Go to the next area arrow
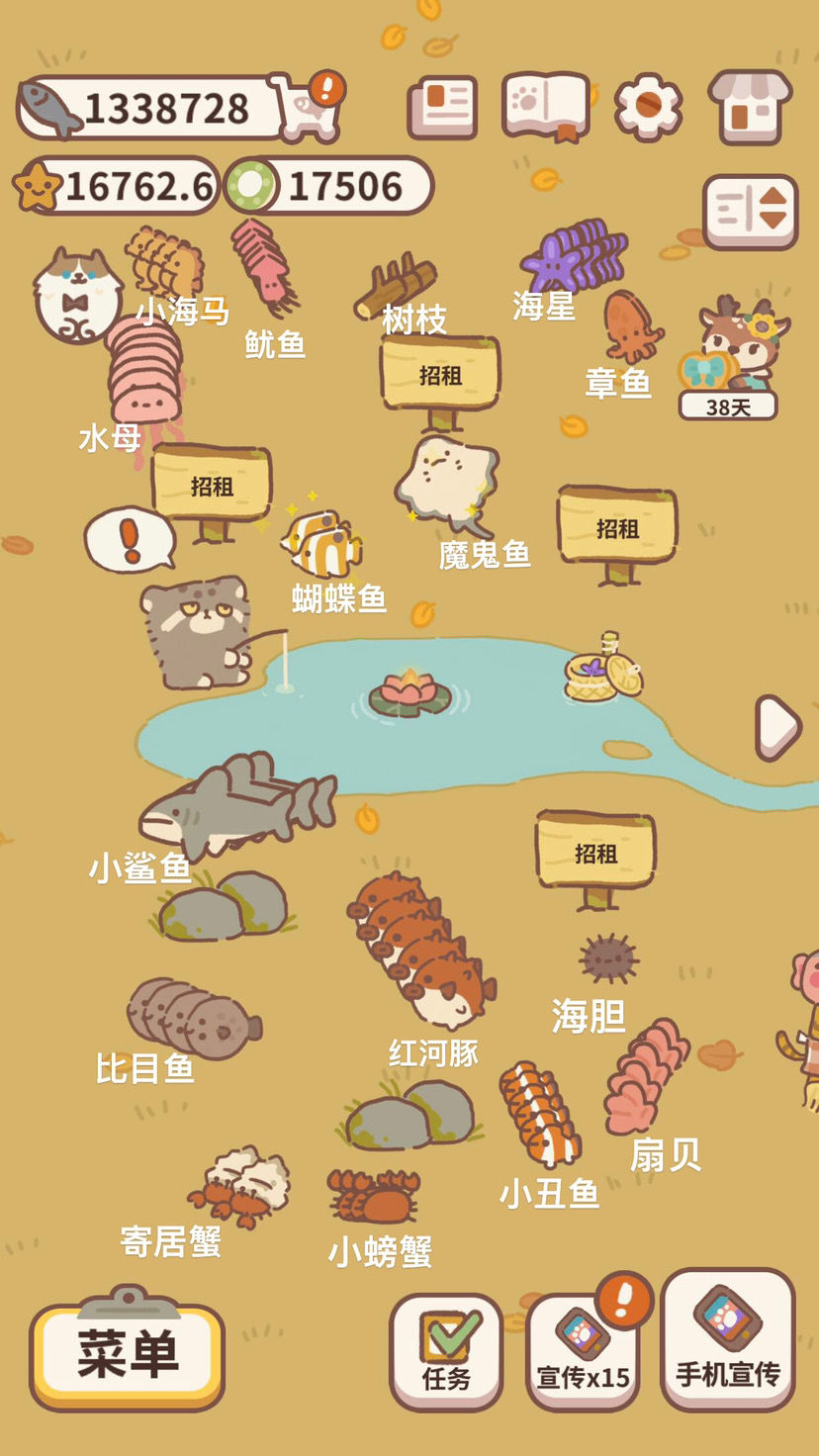 [x=778, y=727]
